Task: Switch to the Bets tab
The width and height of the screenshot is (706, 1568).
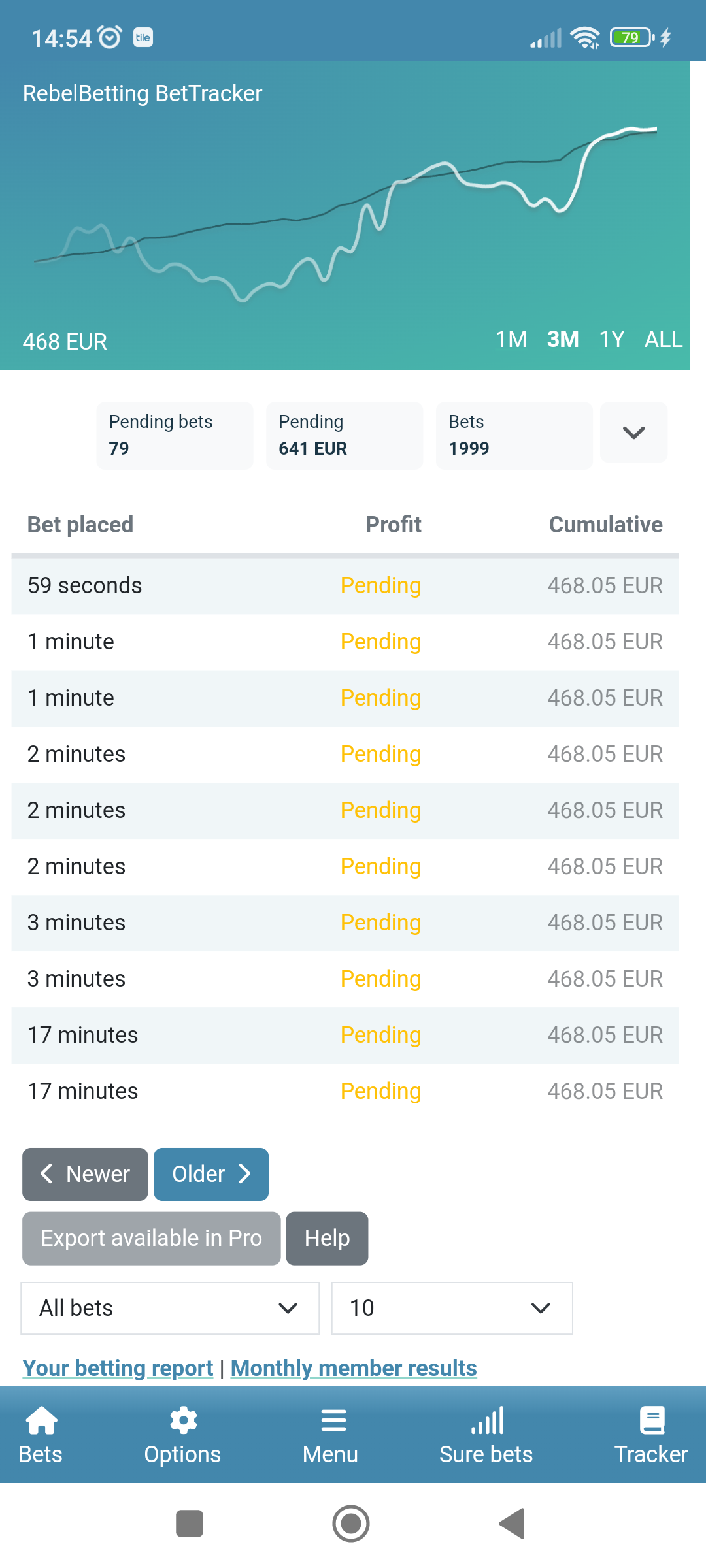Action: click(41, 1435)
